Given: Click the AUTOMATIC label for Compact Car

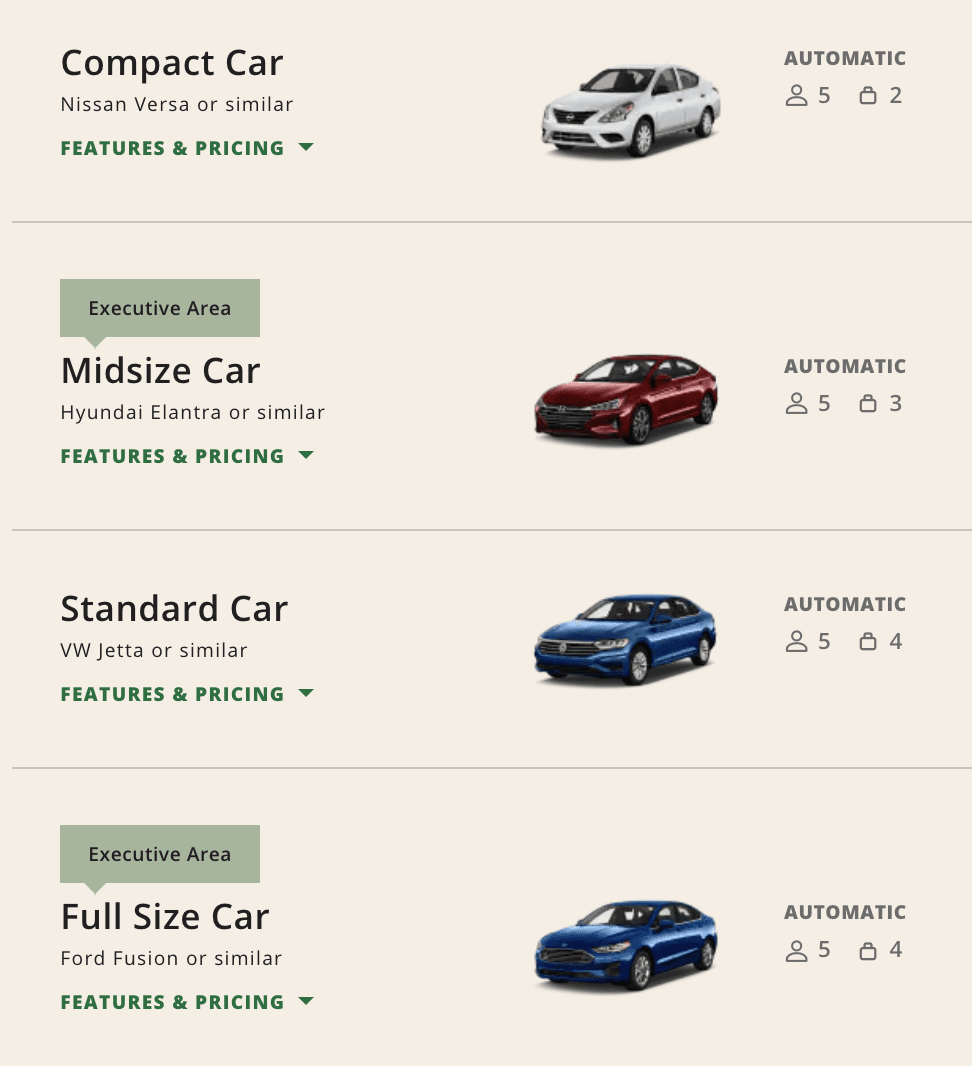Looking at the screenshot, I should tap(845, 58).
